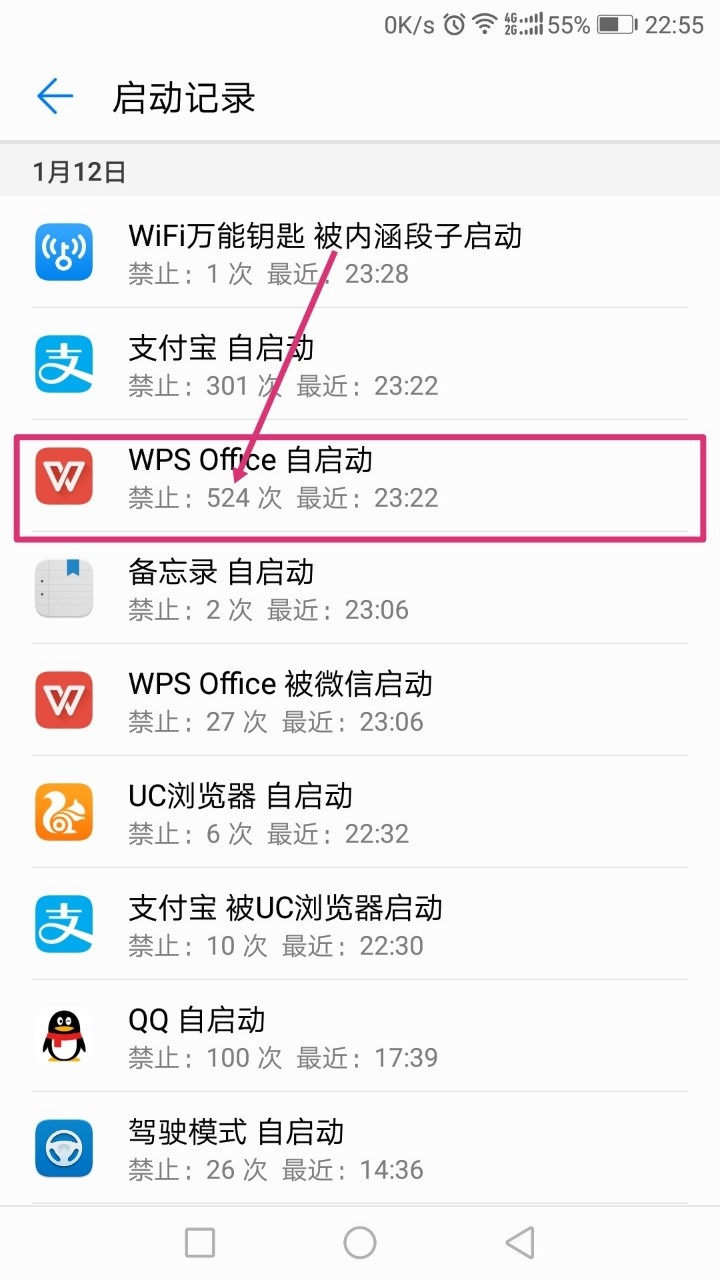Viewport: 720px width, 1280px height.
Task: Tap the system home button
Action: pos(360,1243)
